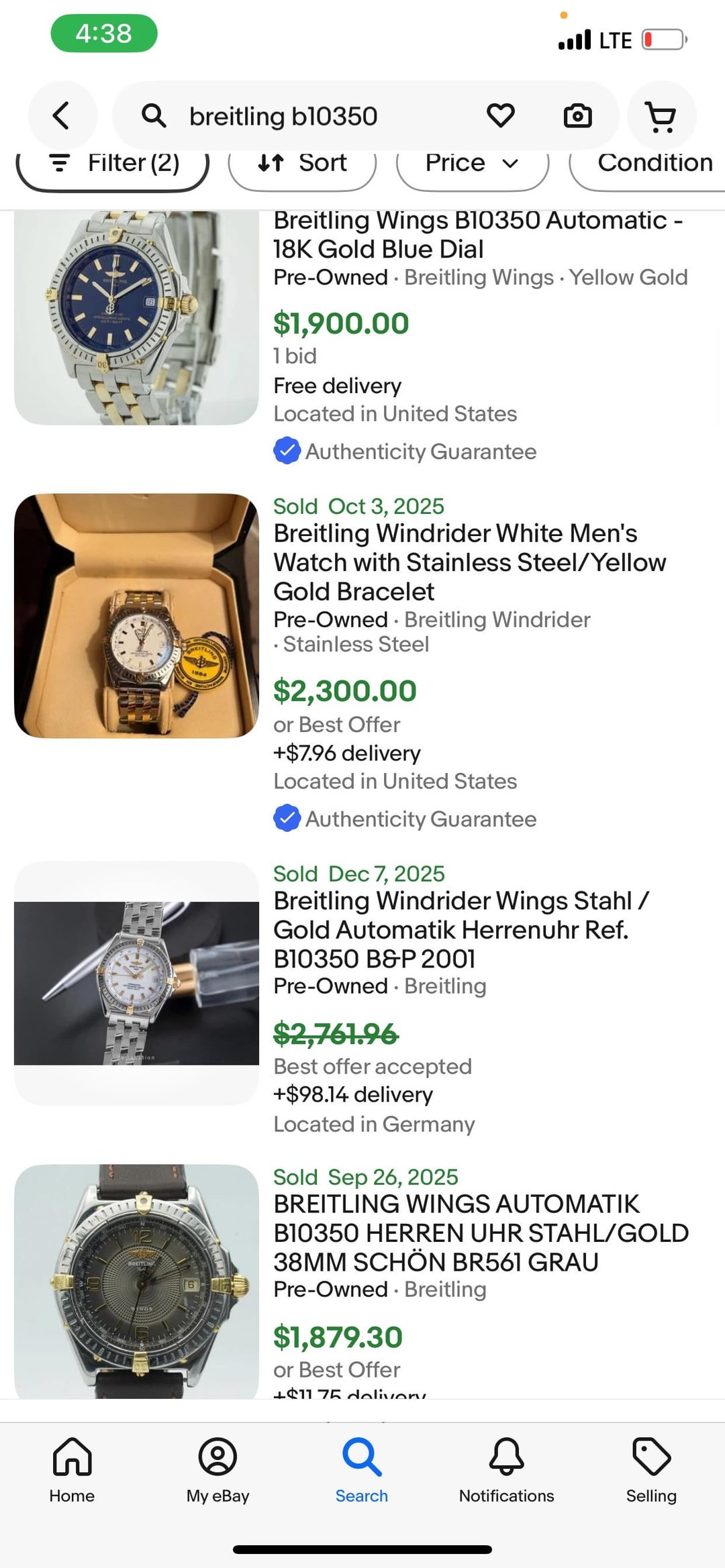Open camera image search
The height and width of the screenshot is (1568, 725).
pyautogui.click(x=577, y=115)
